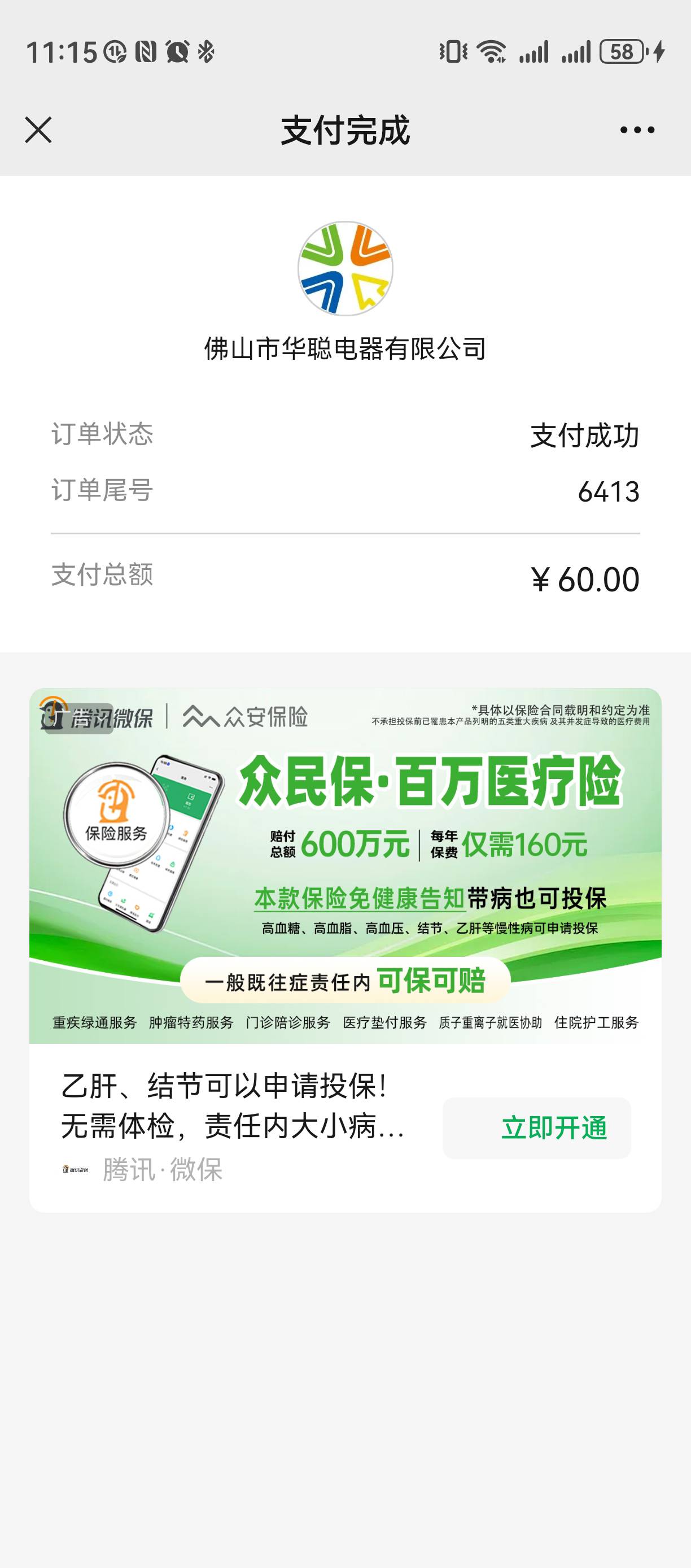Open the 众民保 insurance ad banner
Image resolution: width=691 pixels, height=1568 pixels.
coord(345,865)
